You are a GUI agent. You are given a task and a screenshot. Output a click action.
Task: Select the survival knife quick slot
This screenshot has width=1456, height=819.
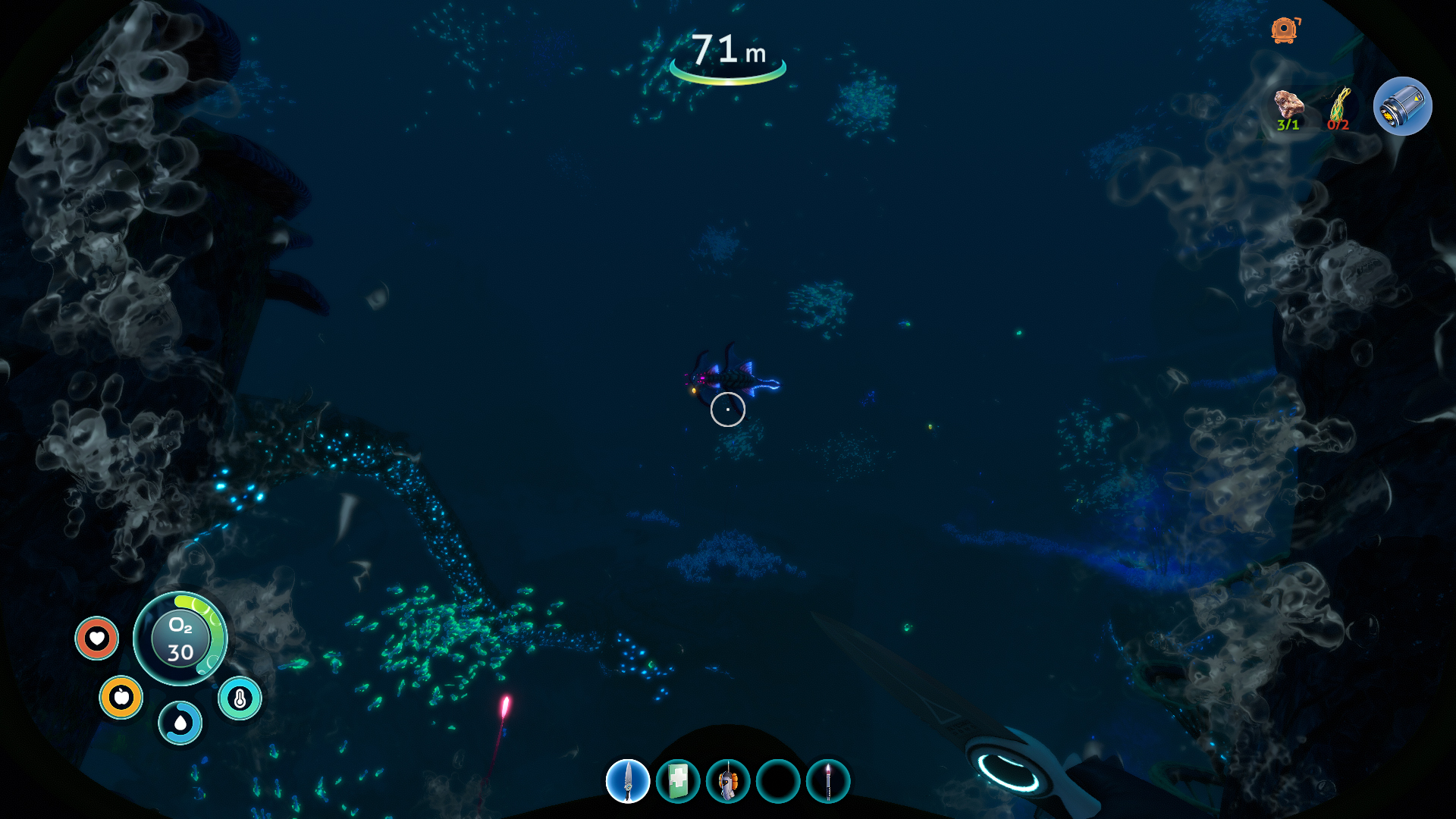click(628, 781)
